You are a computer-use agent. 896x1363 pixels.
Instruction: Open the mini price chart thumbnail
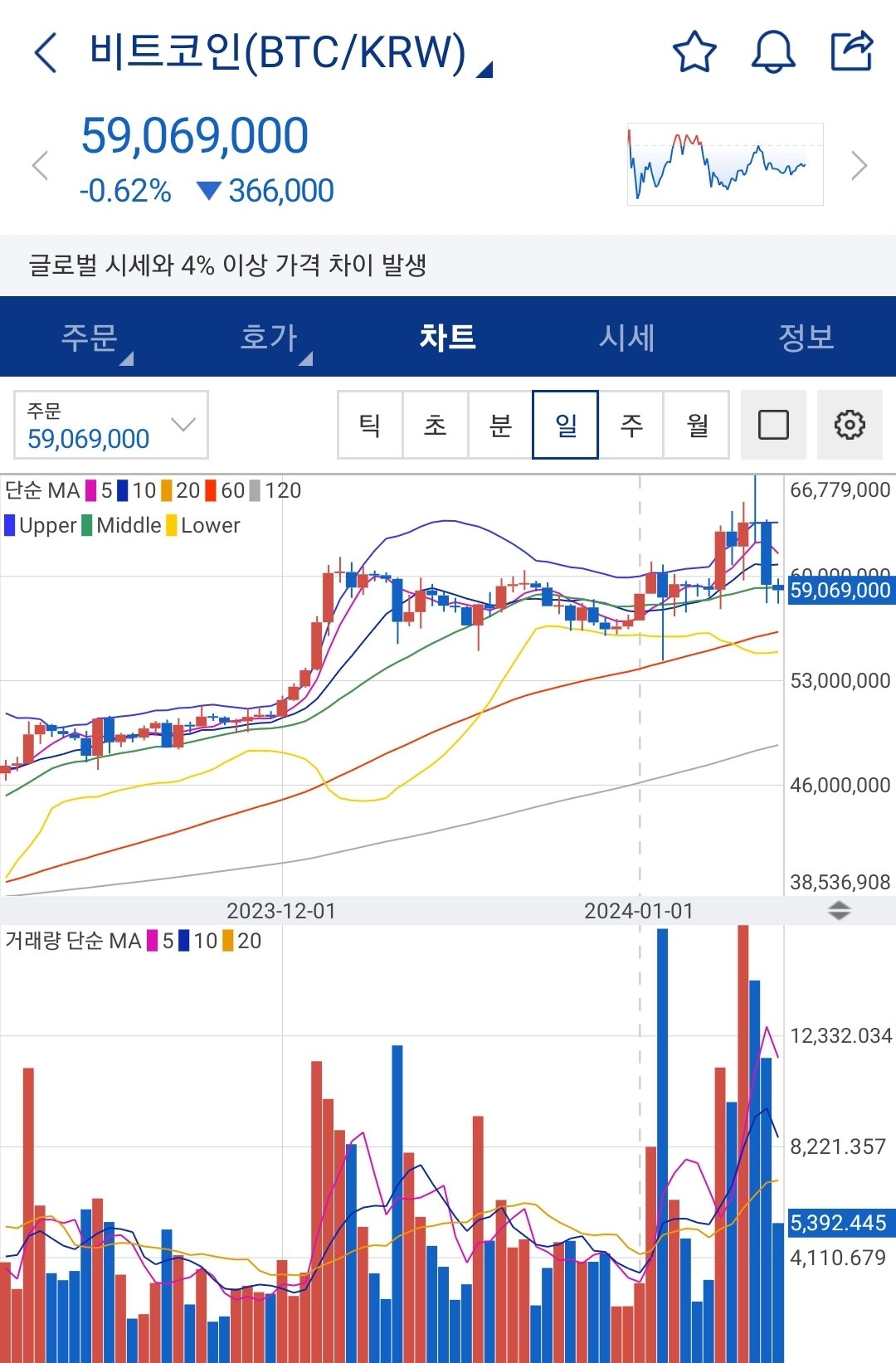pyautogui.click(x=725, y=164)
